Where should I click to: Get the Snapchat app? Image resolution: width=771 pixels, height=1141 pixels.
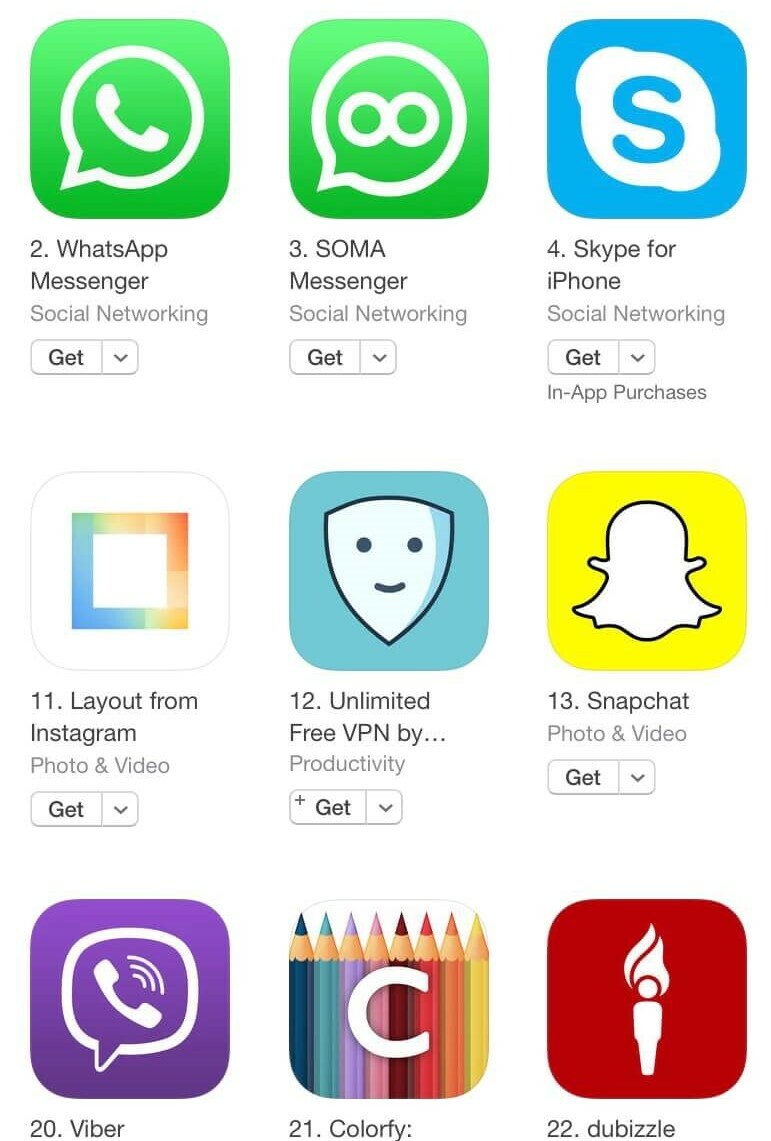(583, 777)
